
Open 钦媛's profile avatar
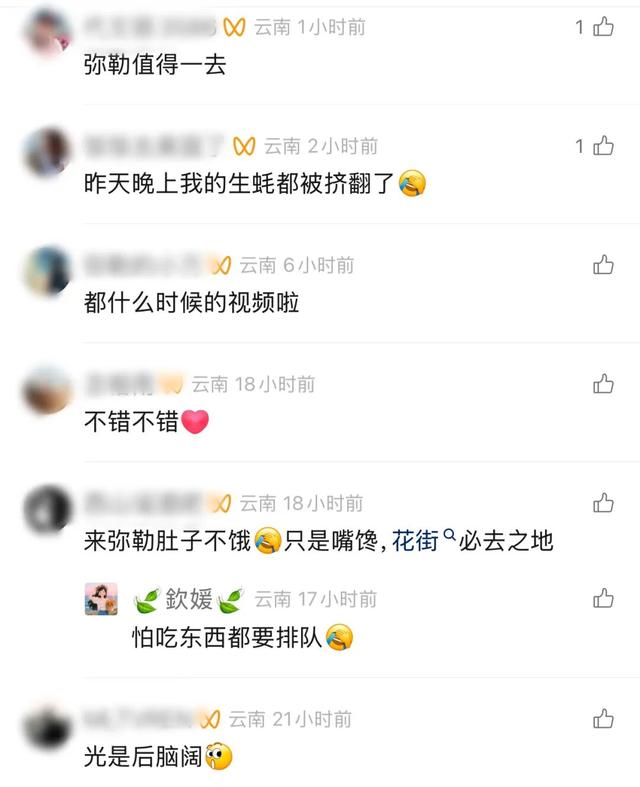point(101,599)
